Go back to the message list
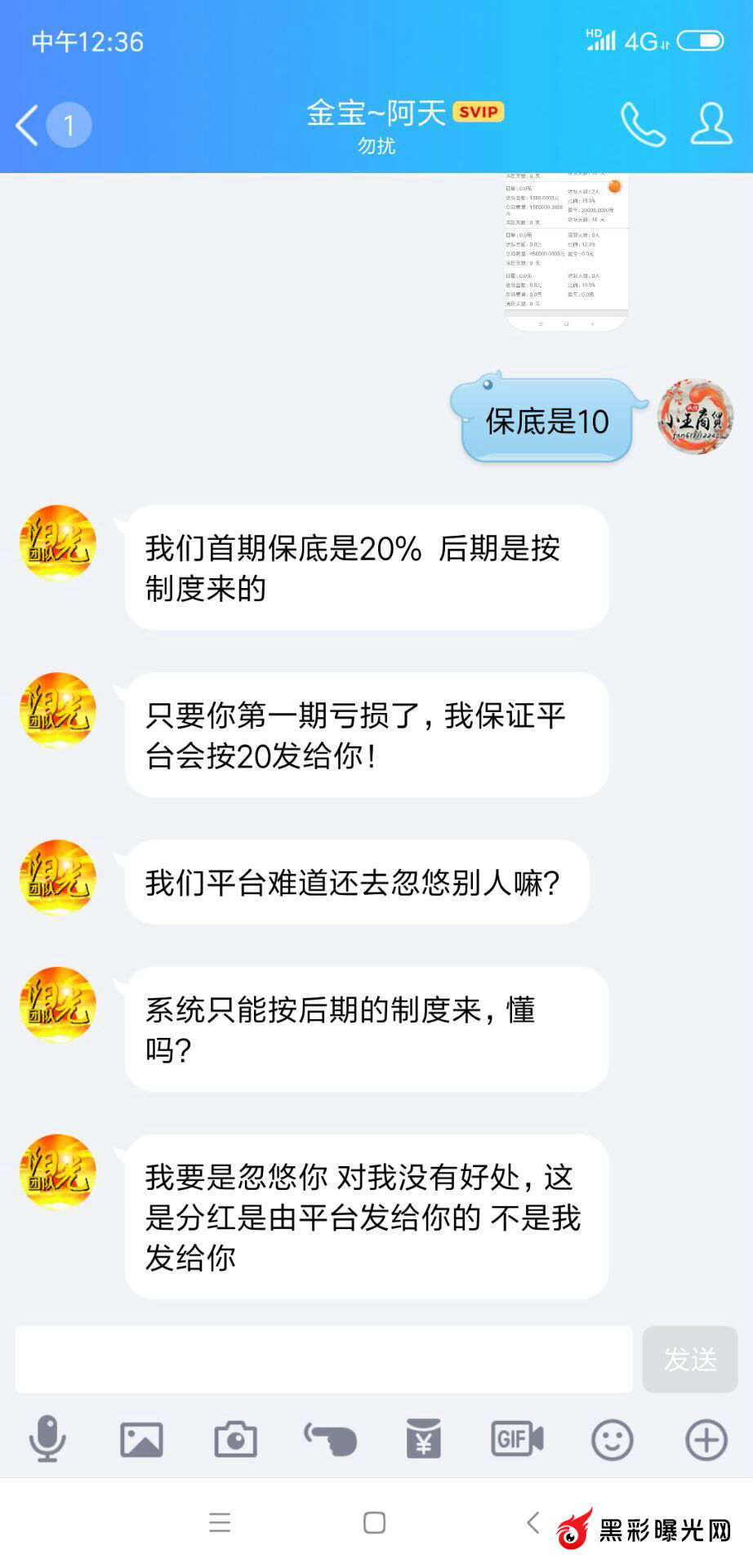The height and width of the screenshot is (1568, 753). pyautogui.click(x=28, y=125)
